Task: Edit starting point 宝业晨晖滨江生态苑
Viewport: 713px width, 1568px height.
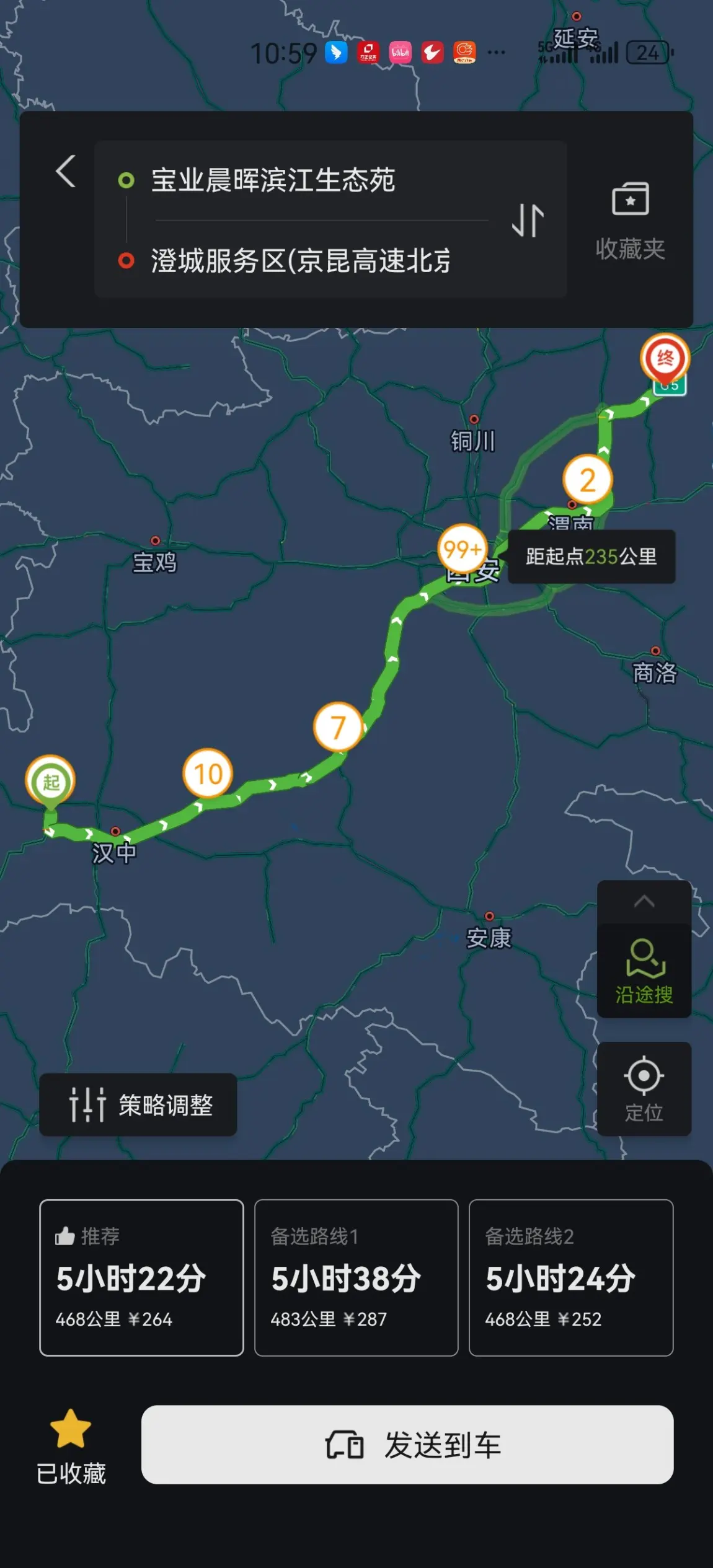Action: (273, 180)
